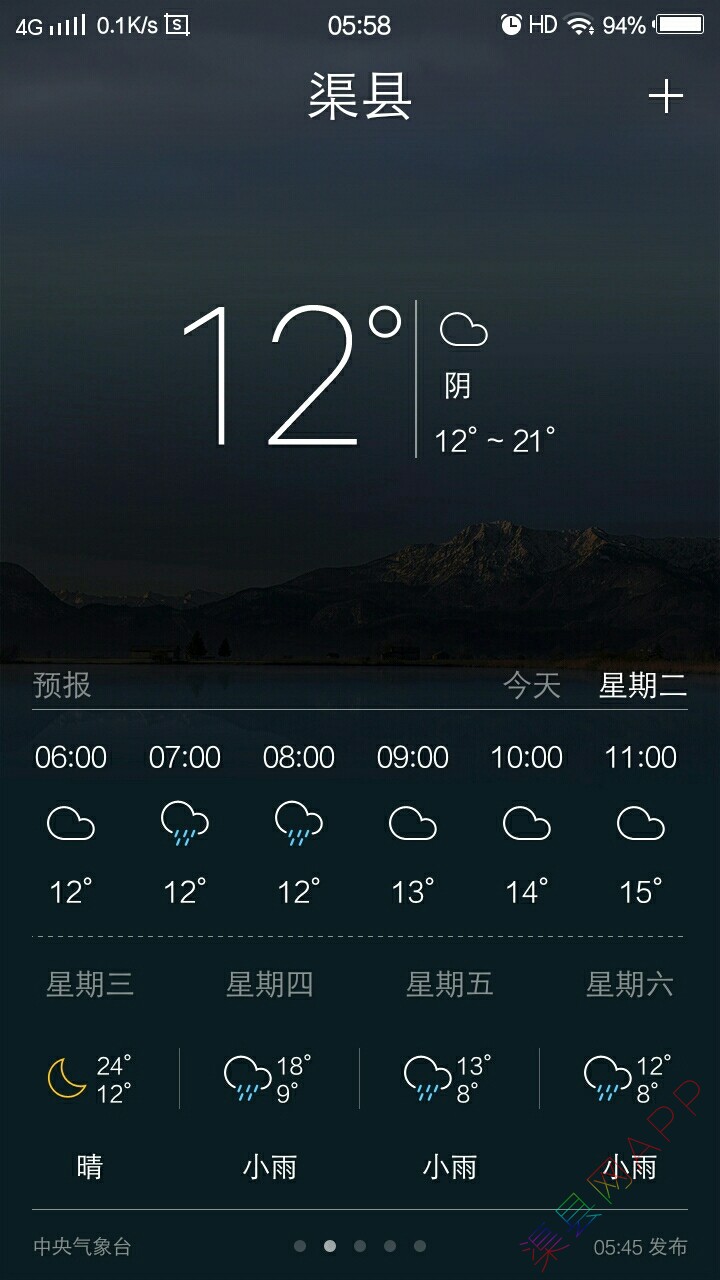Tap the city page indicator dots

tap(360, 1246)
